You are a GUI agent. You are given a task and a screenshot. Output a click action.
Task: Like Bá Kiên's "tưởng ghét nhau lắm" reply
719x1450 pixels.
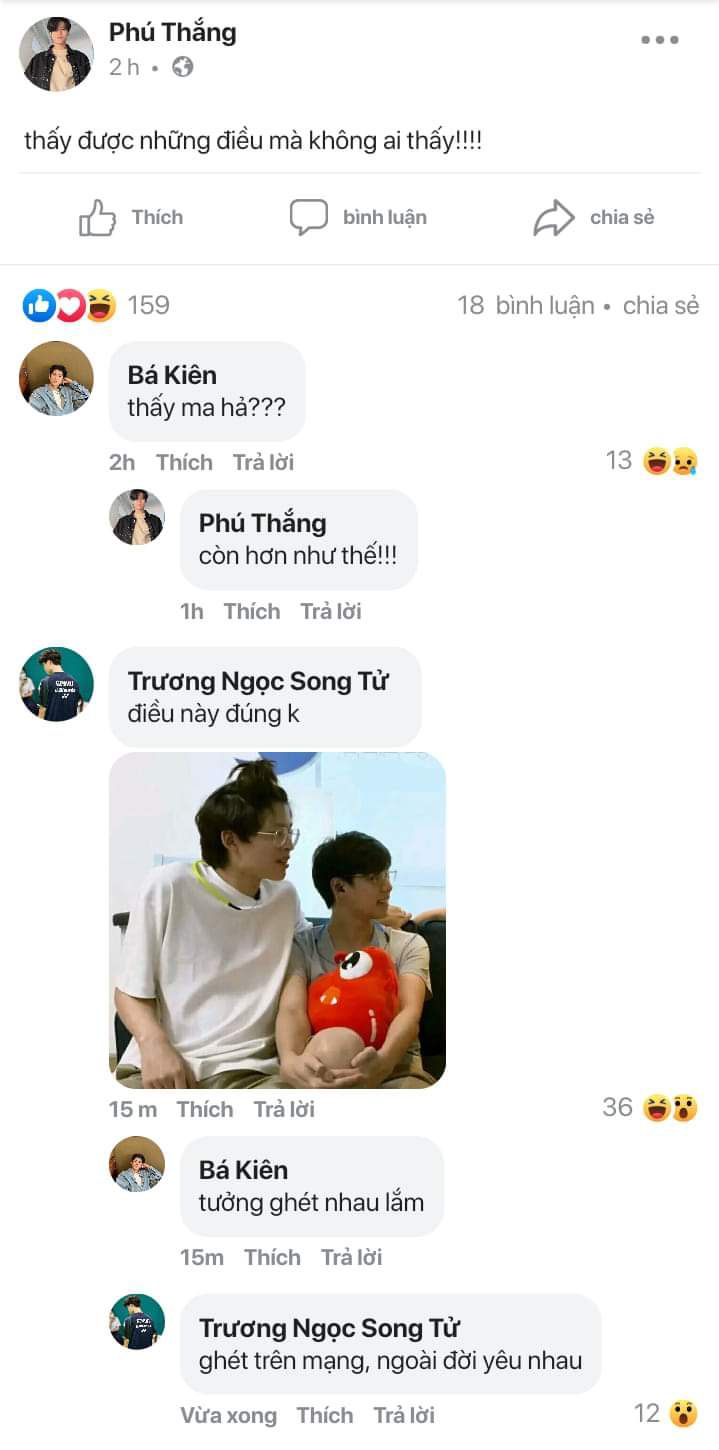272,1257
